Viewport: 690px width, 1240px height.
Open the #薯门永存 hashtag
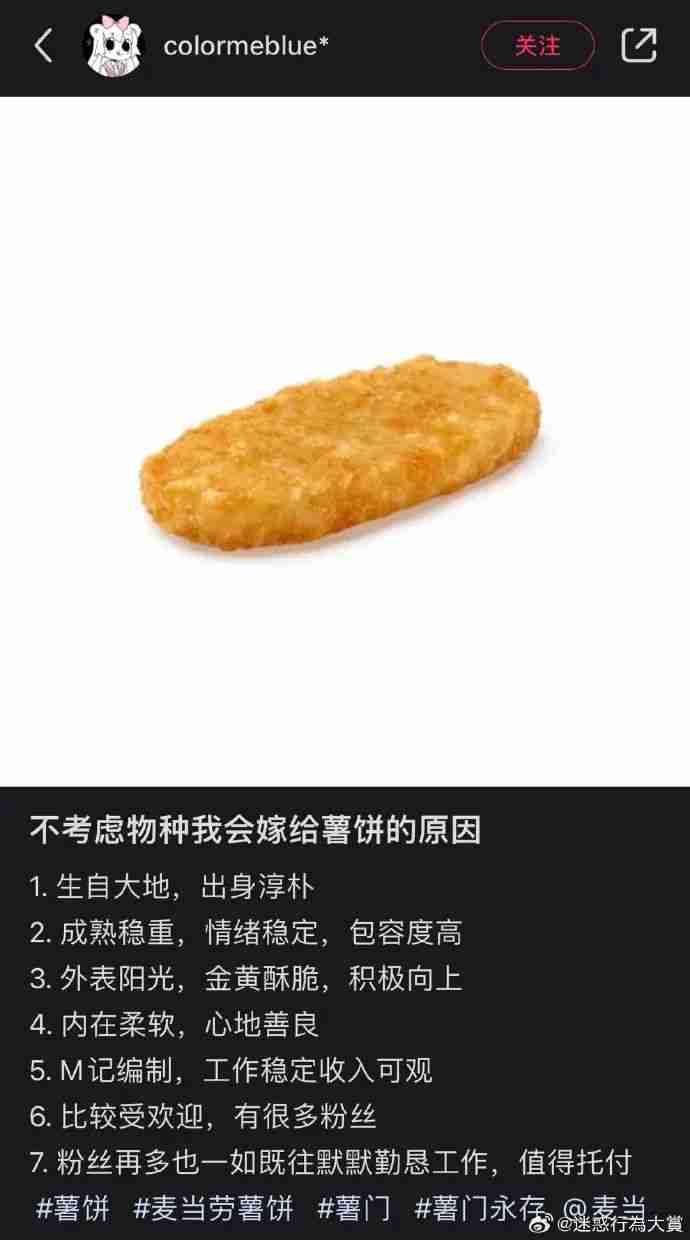pos(479,1207)
